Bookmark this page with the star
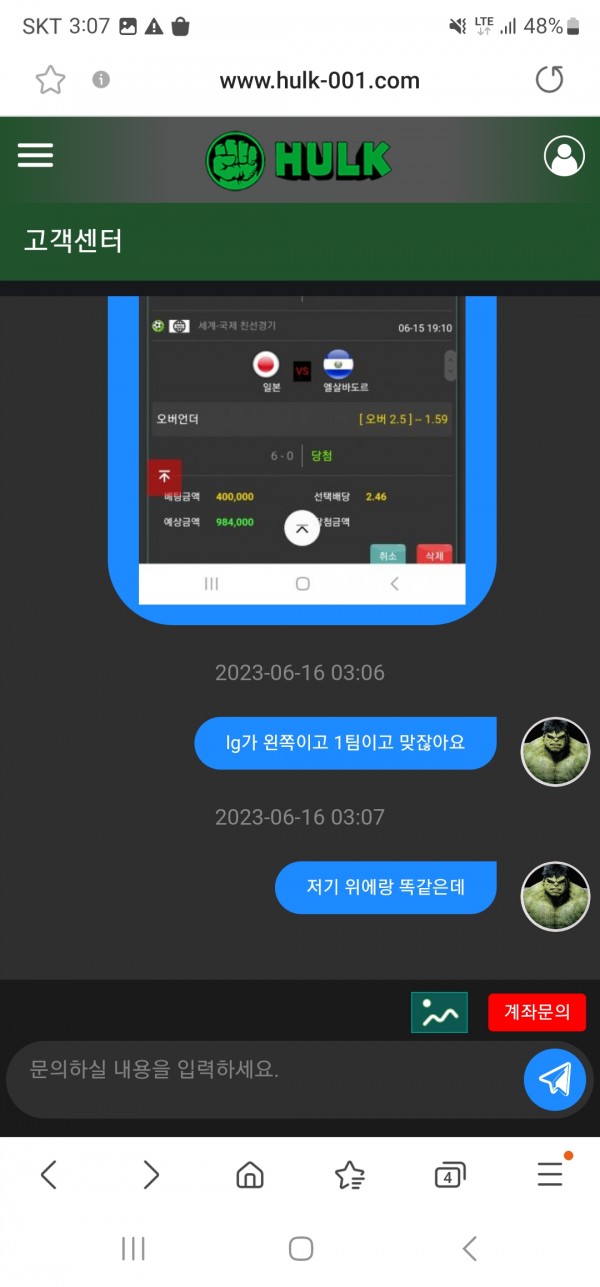 [x=50, y=80]
